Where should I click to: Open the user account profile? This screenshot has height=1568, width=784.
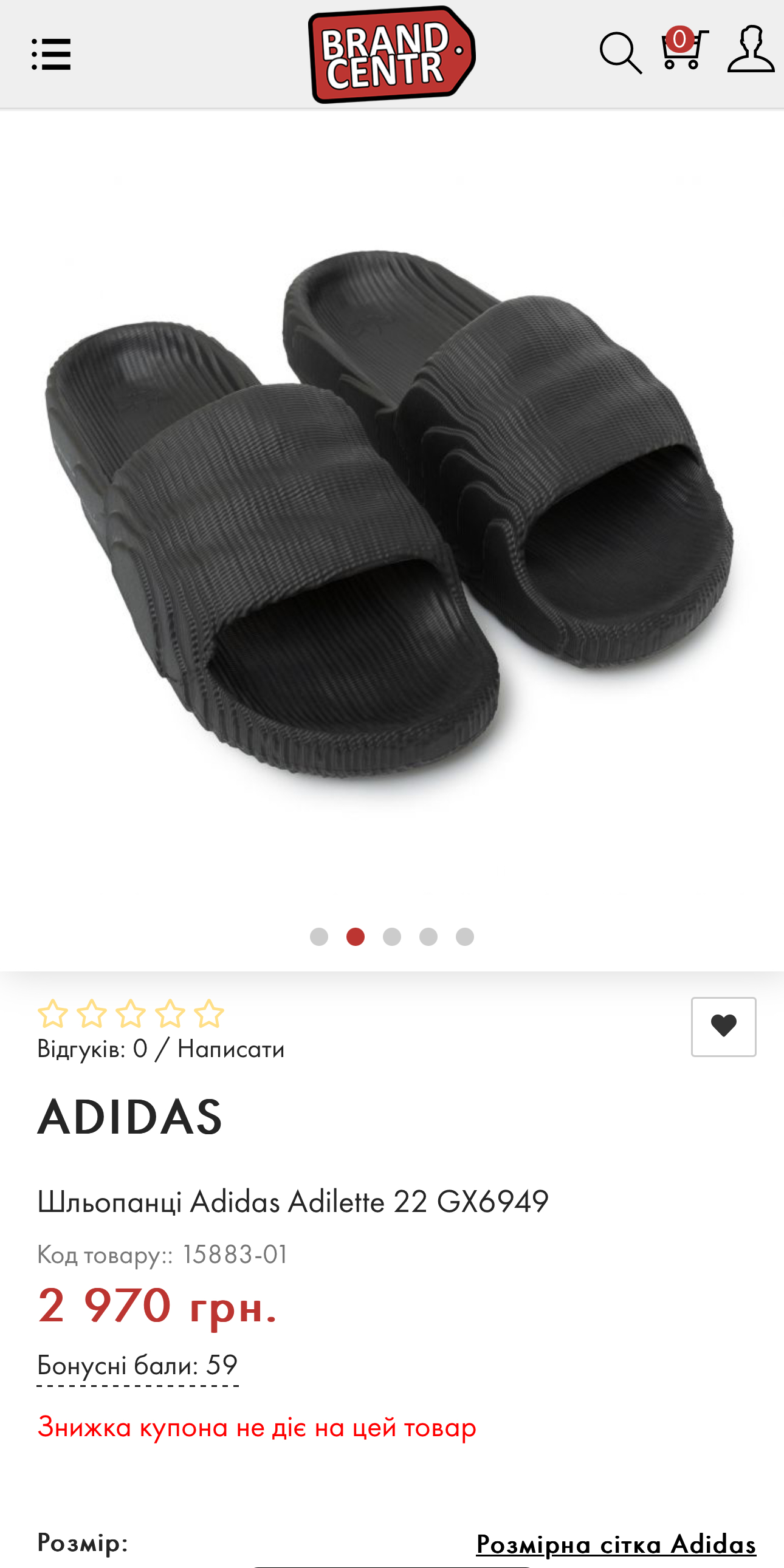(x=751, y=50)
